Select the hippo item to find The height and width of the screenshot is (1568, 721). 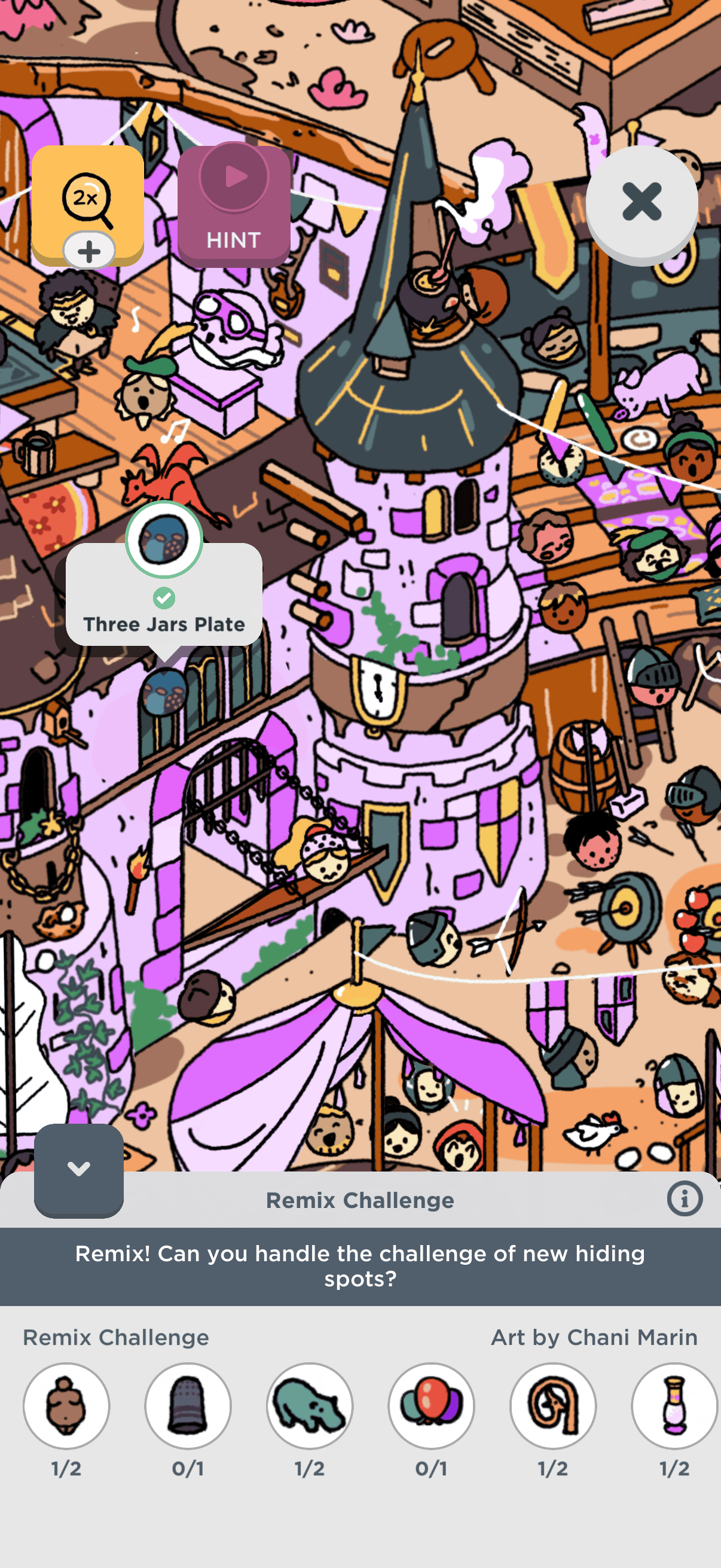point(310,1405)
